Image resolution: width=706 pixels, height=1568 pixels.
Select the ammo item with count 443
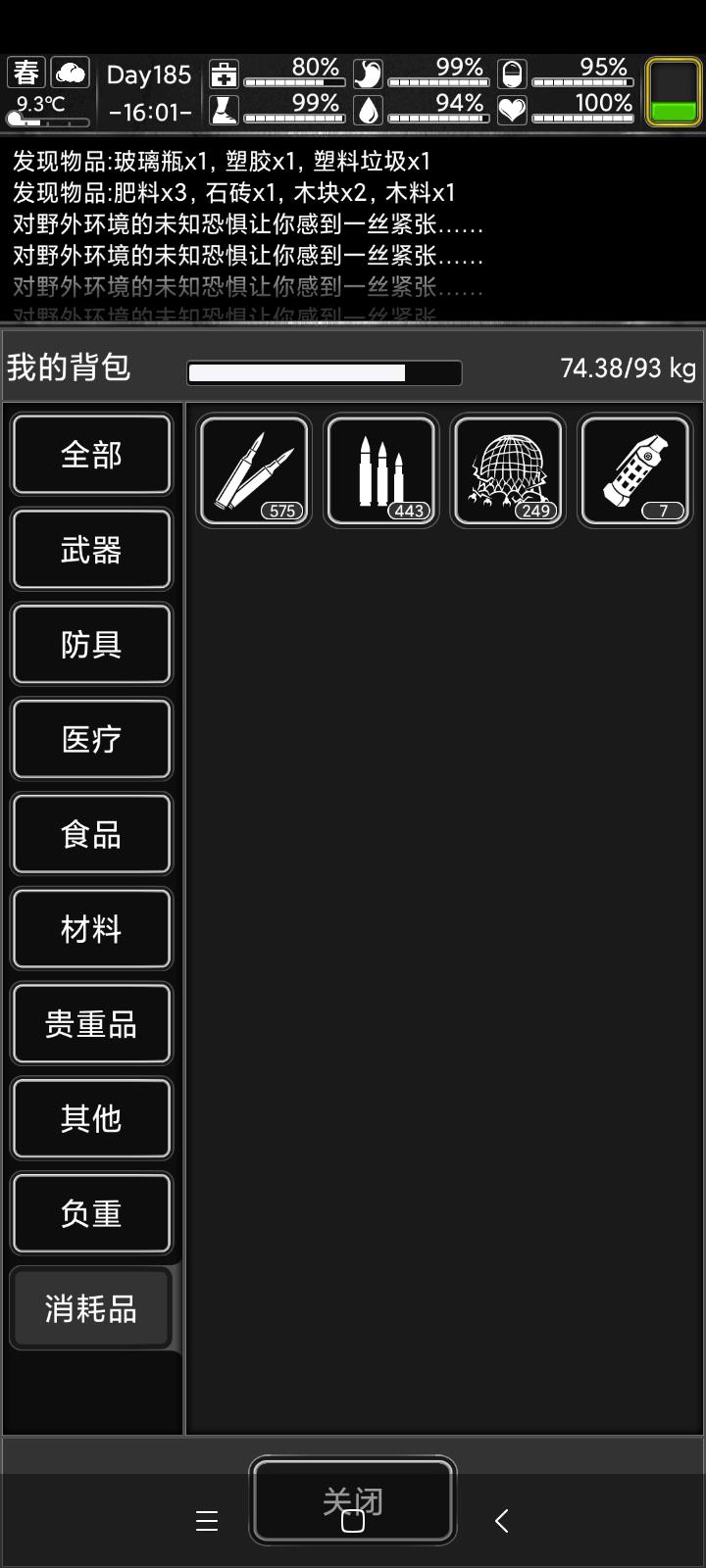click(x=381, y=470)
